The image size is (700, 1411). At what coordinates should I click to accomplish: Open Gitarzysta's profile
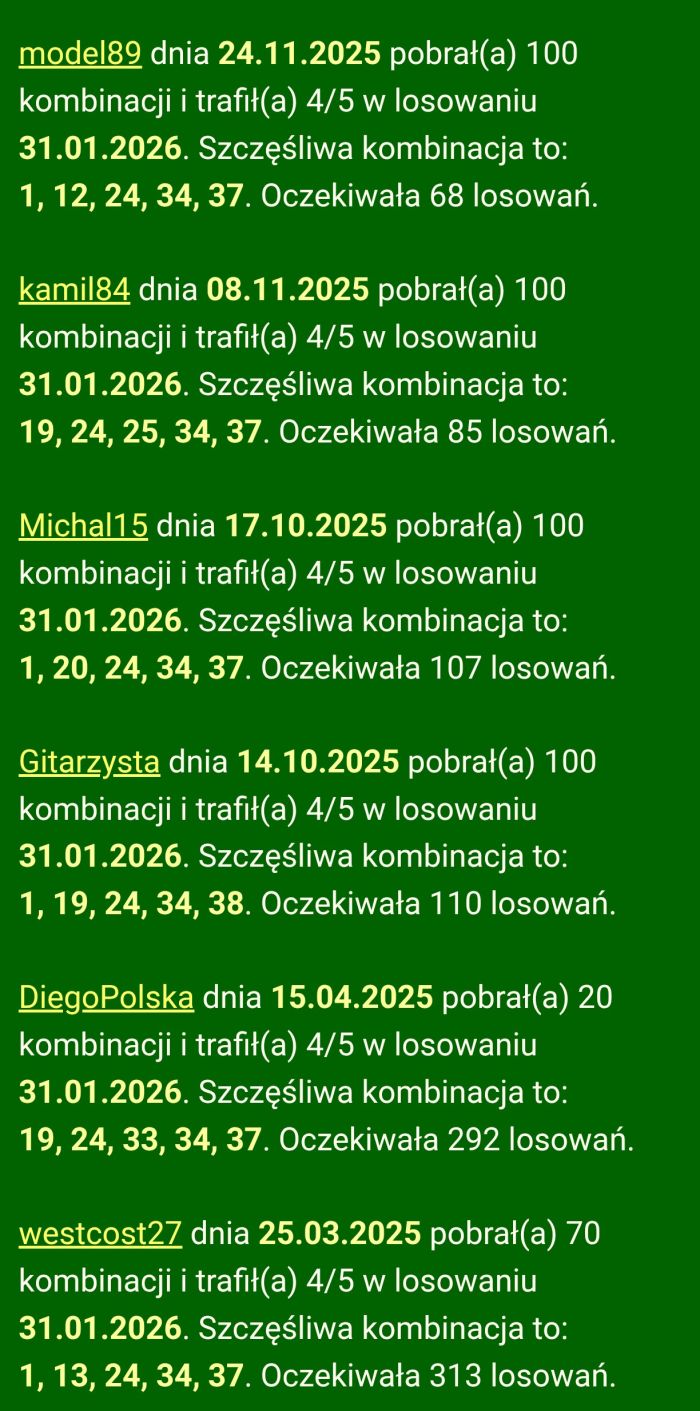[x=89, y=762]
